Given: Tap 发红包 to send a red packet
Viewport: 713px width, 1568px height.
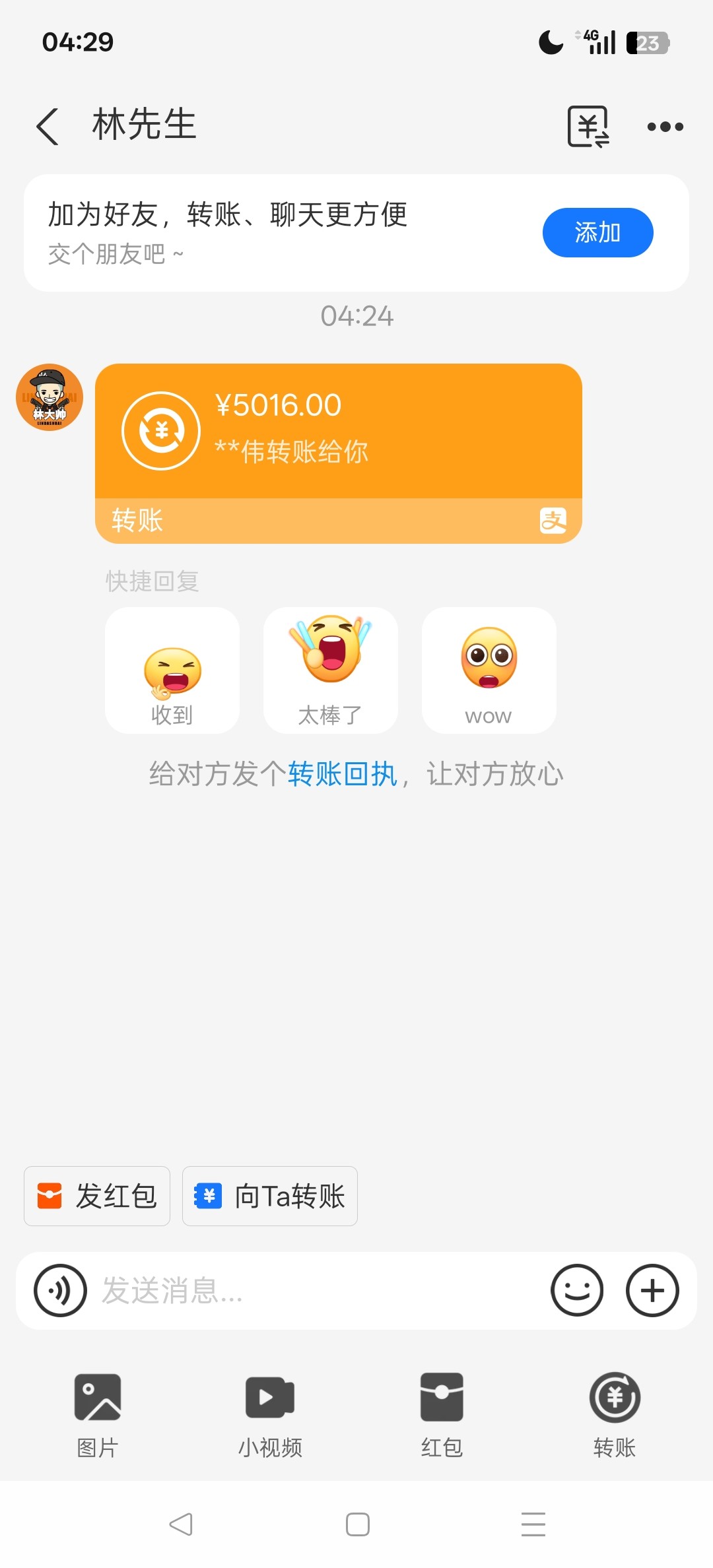Looking at the screenshot, I should click(x=96, y=1196).
